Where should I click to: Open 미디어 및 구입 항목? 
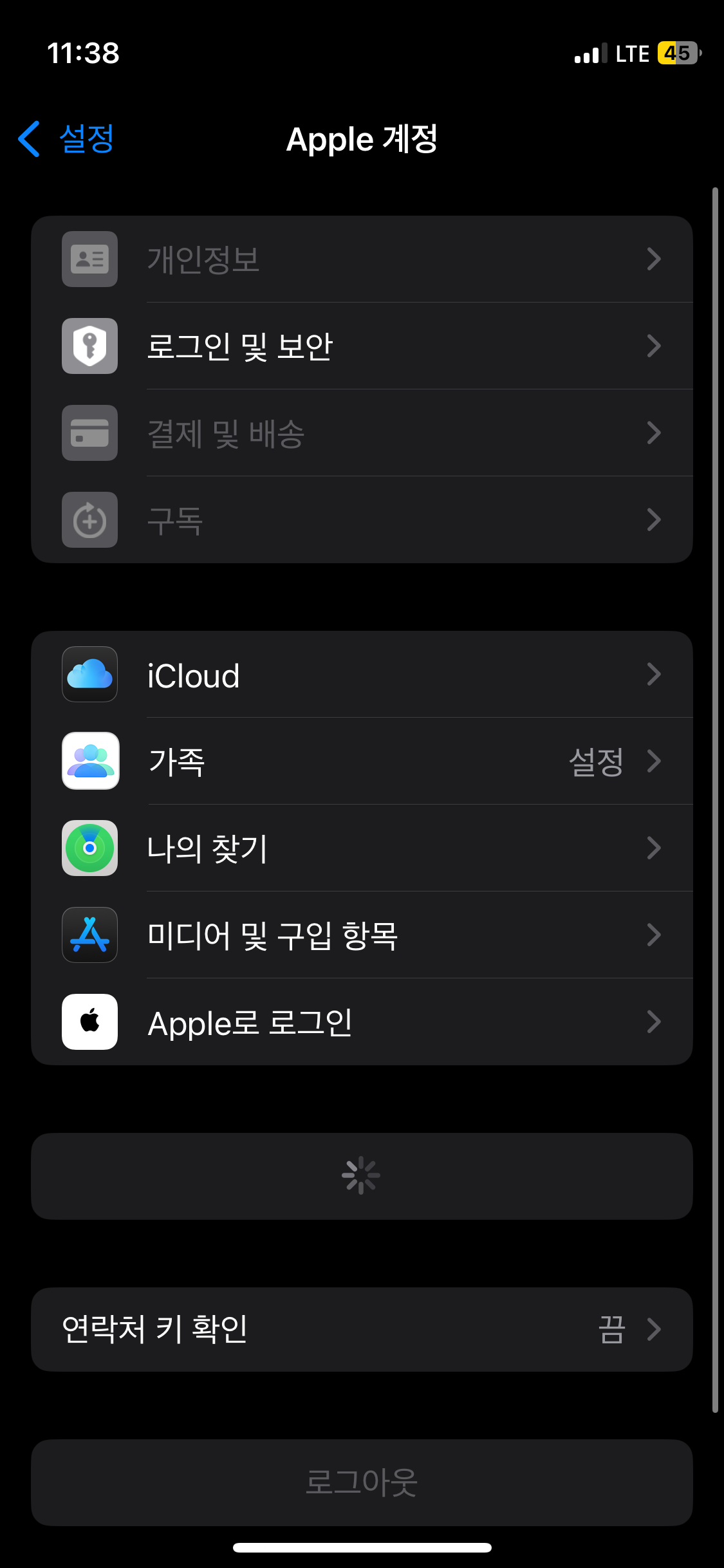point(362,935)
